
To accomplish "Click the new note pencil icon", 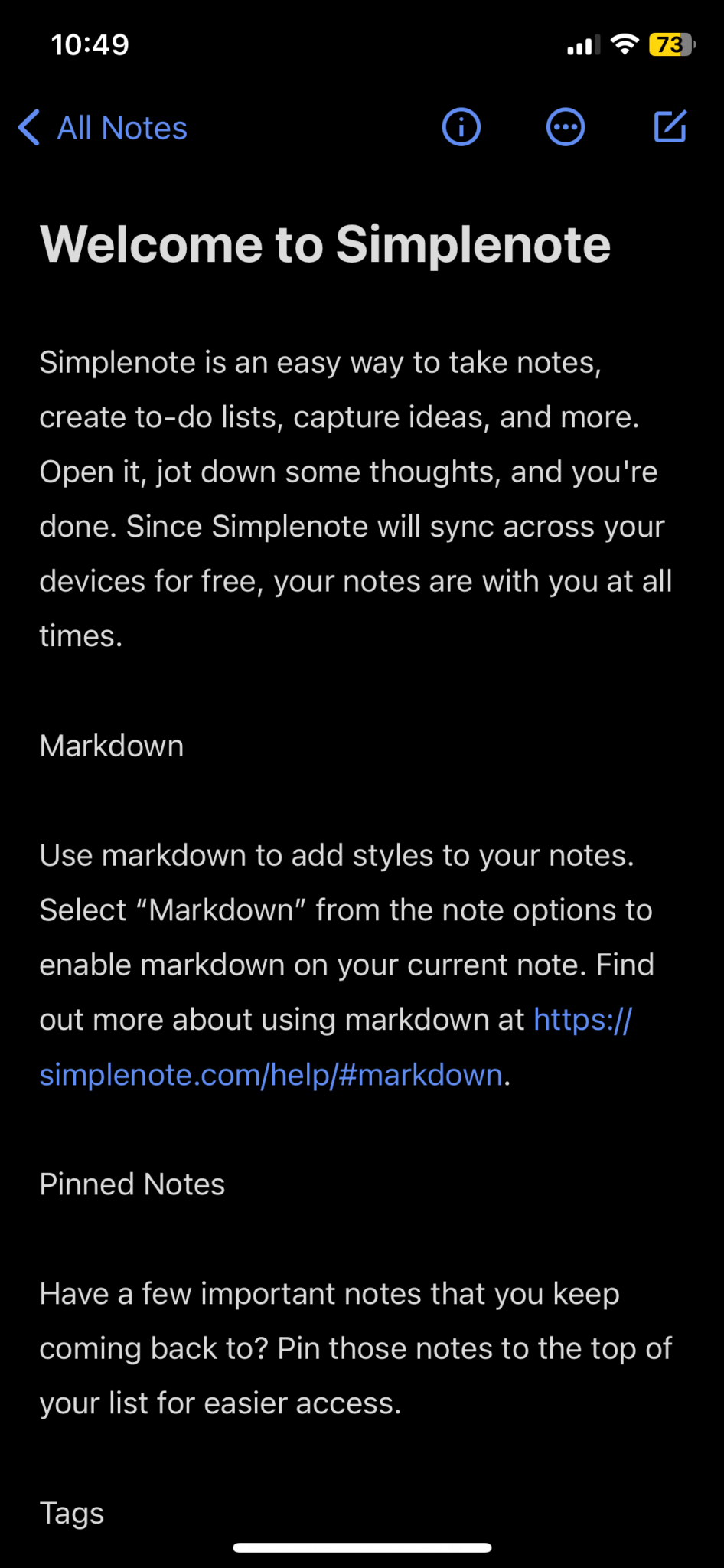I will (x=670, y=126).
